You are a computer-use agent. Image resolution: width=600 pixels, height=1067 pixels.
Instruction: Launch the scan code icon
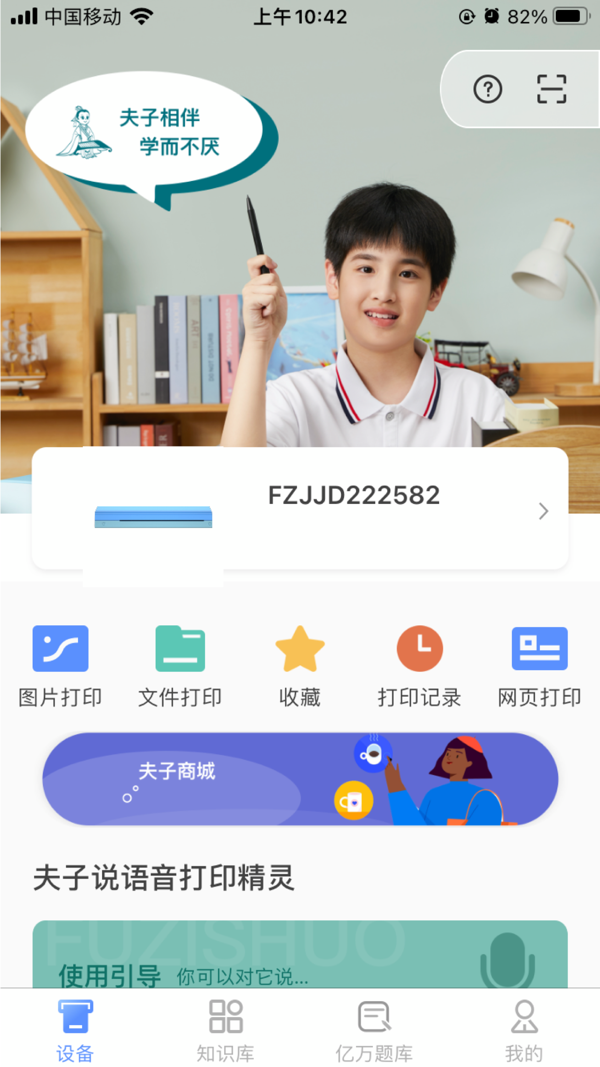(551, 90)
